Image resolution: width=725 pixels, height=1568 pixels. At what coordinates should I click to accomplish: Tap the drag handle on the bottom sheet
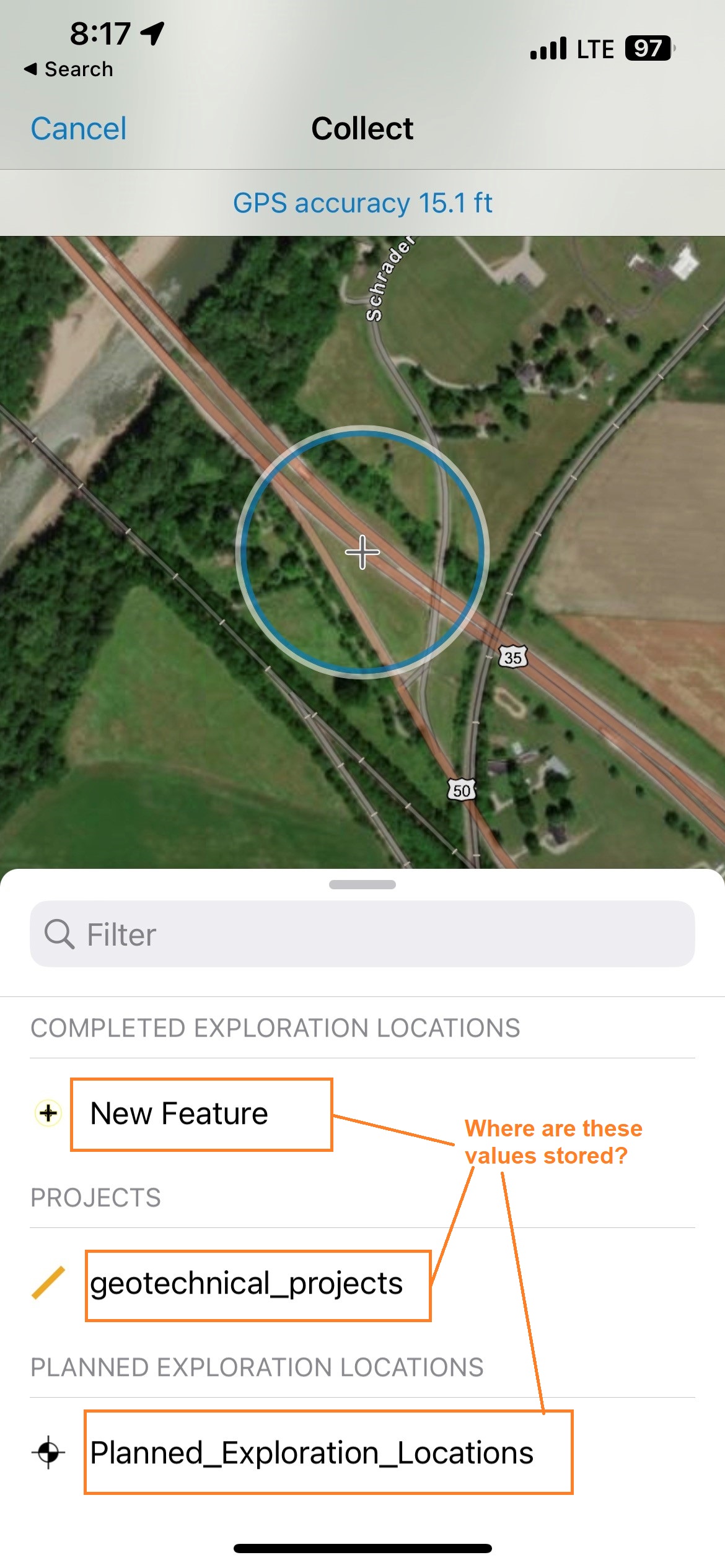point(362,886)
